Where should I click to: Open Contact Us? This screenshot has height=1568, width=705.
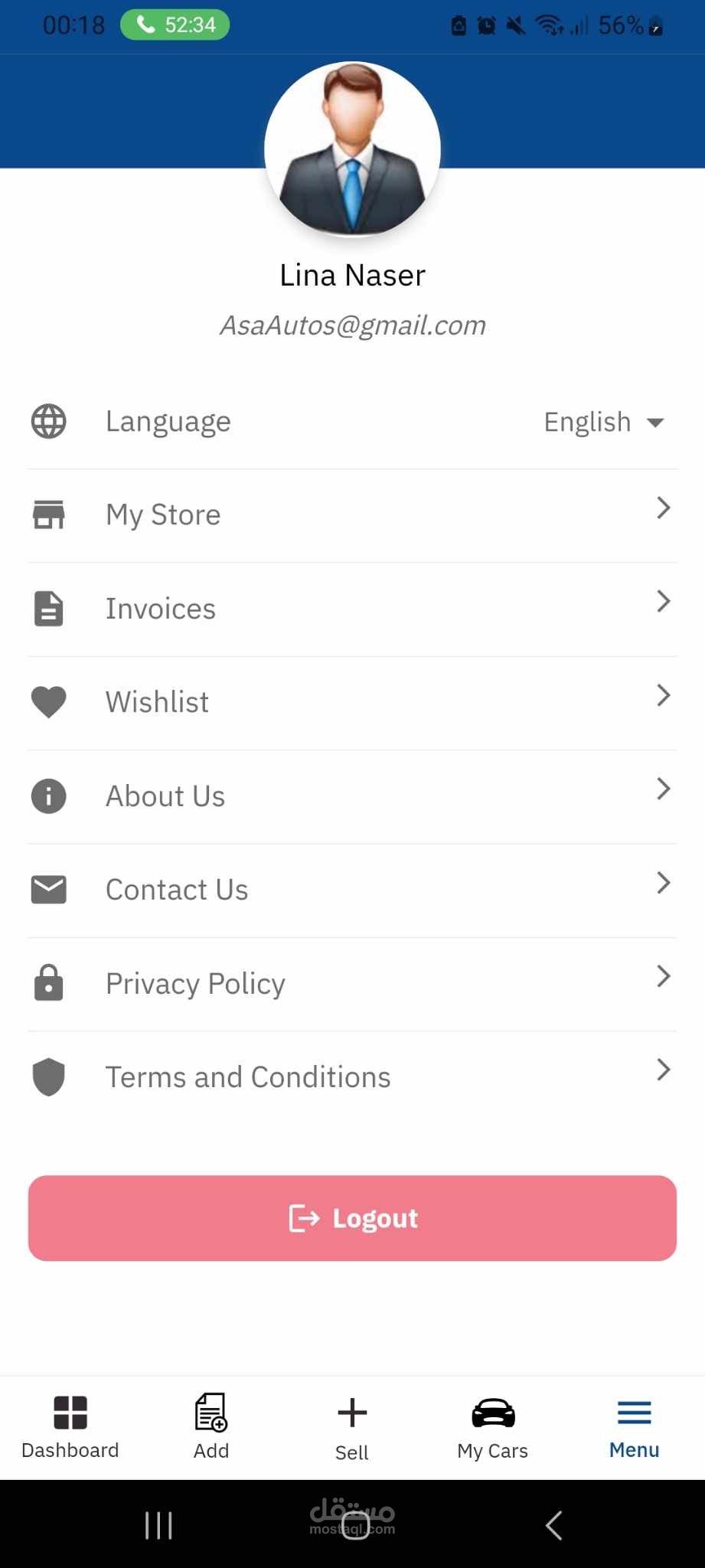(x=352, y=890)
